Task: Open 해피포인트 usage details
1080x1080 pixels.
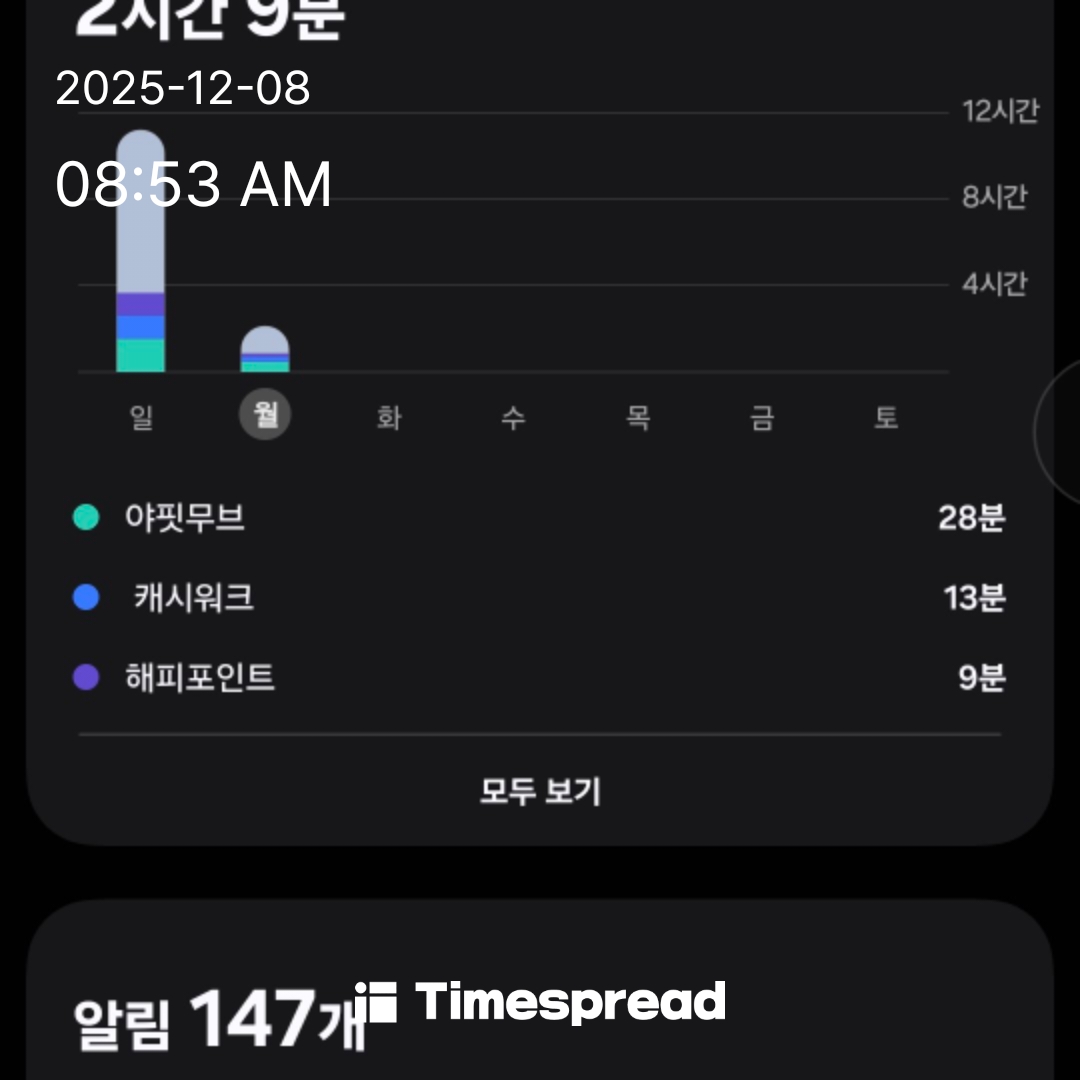Action: [x=540, y=678]
